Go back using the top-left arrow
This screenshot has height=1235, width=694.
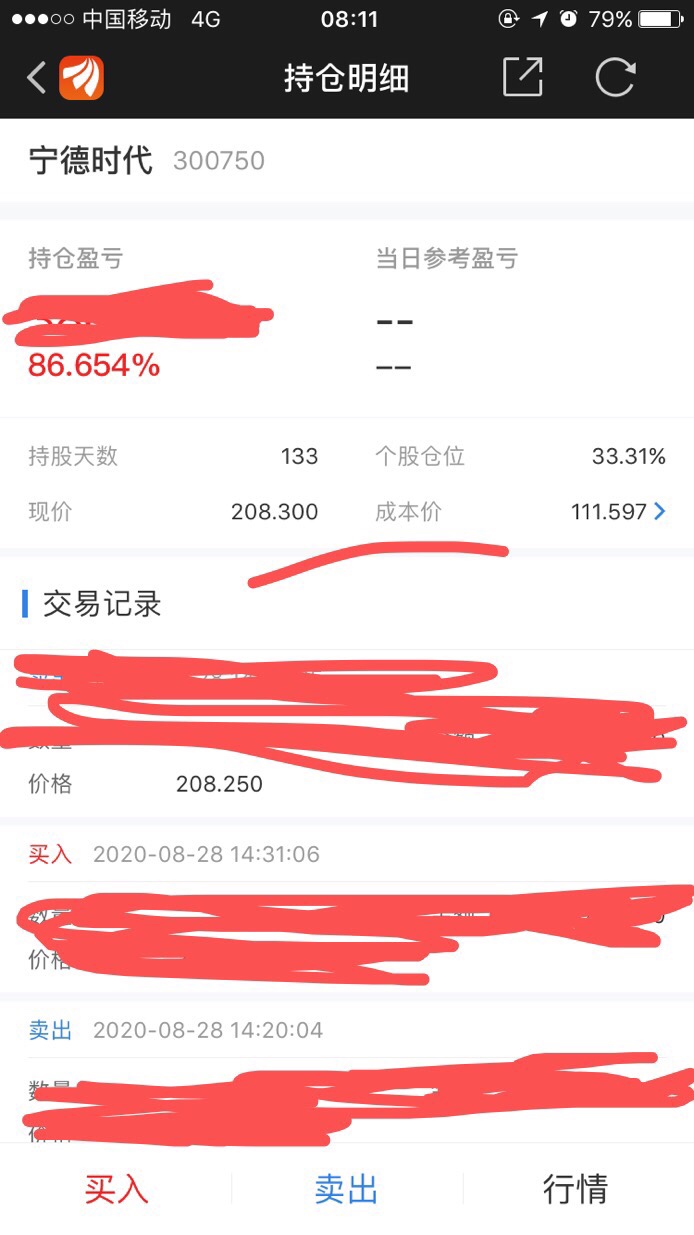click(36, 78)
